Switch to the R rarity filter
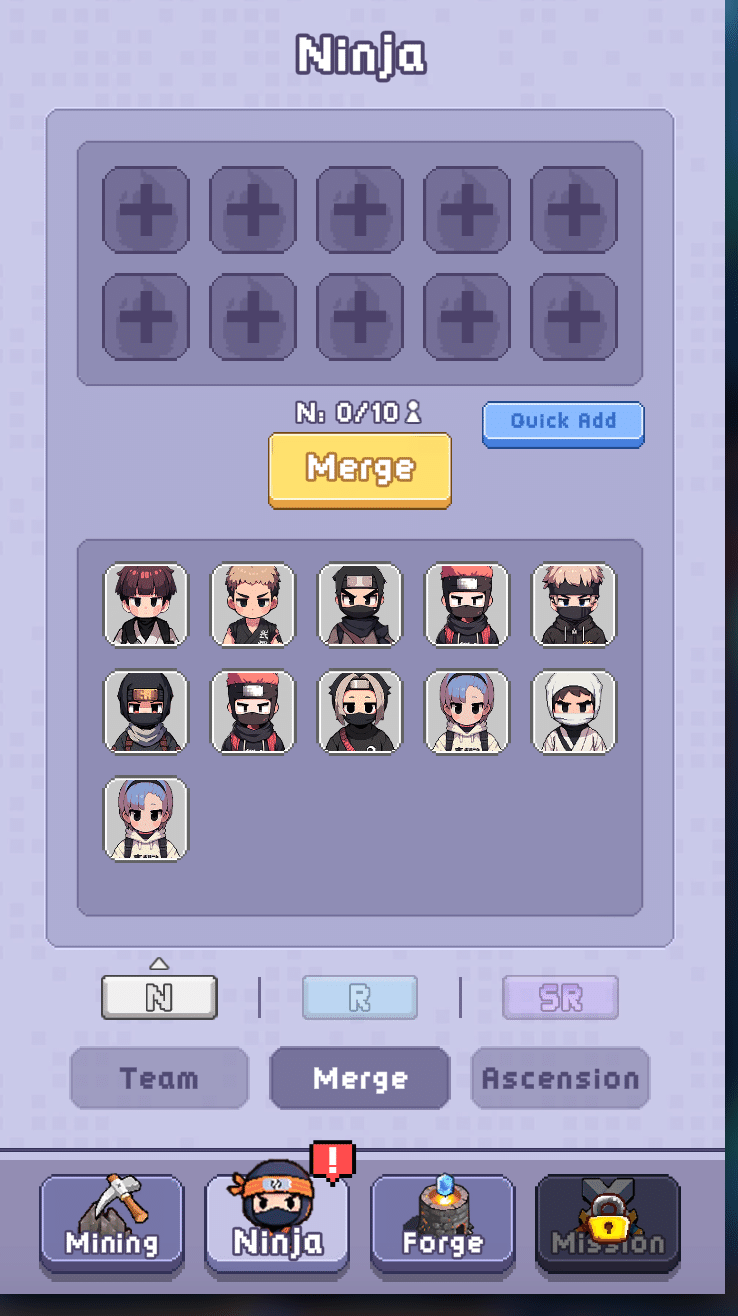738x1316 pixels. (x=360, y=997)
